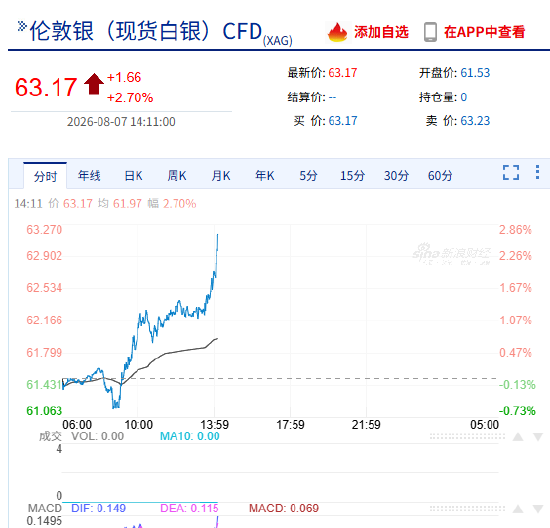Switch to the 日K chart tab
The width and height of the screenshot is (550, 528).
pyautogui.click(x=133, y=175)
